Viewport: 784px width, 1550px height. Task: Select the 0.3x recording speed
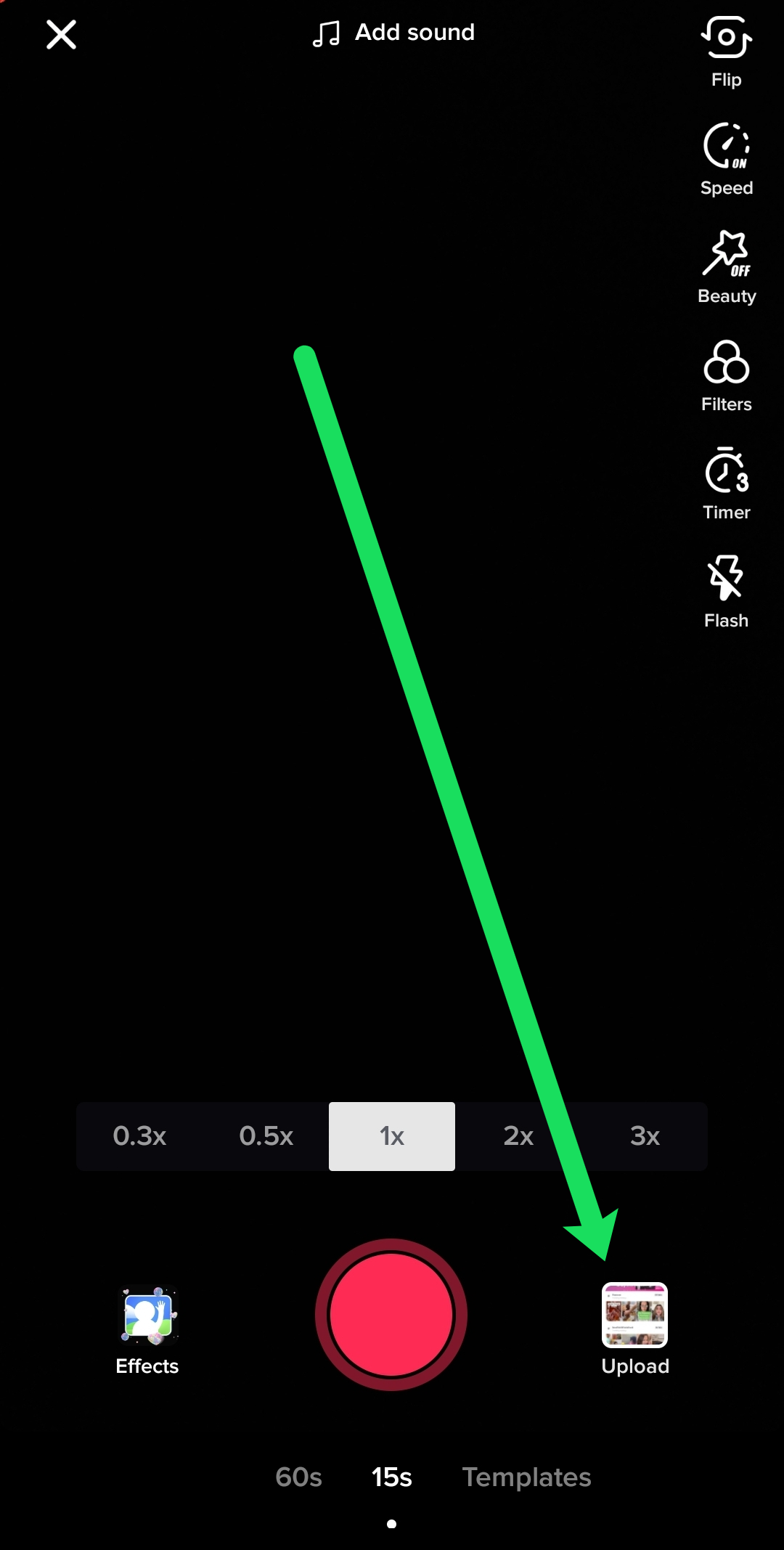(x=140, y=1137)
